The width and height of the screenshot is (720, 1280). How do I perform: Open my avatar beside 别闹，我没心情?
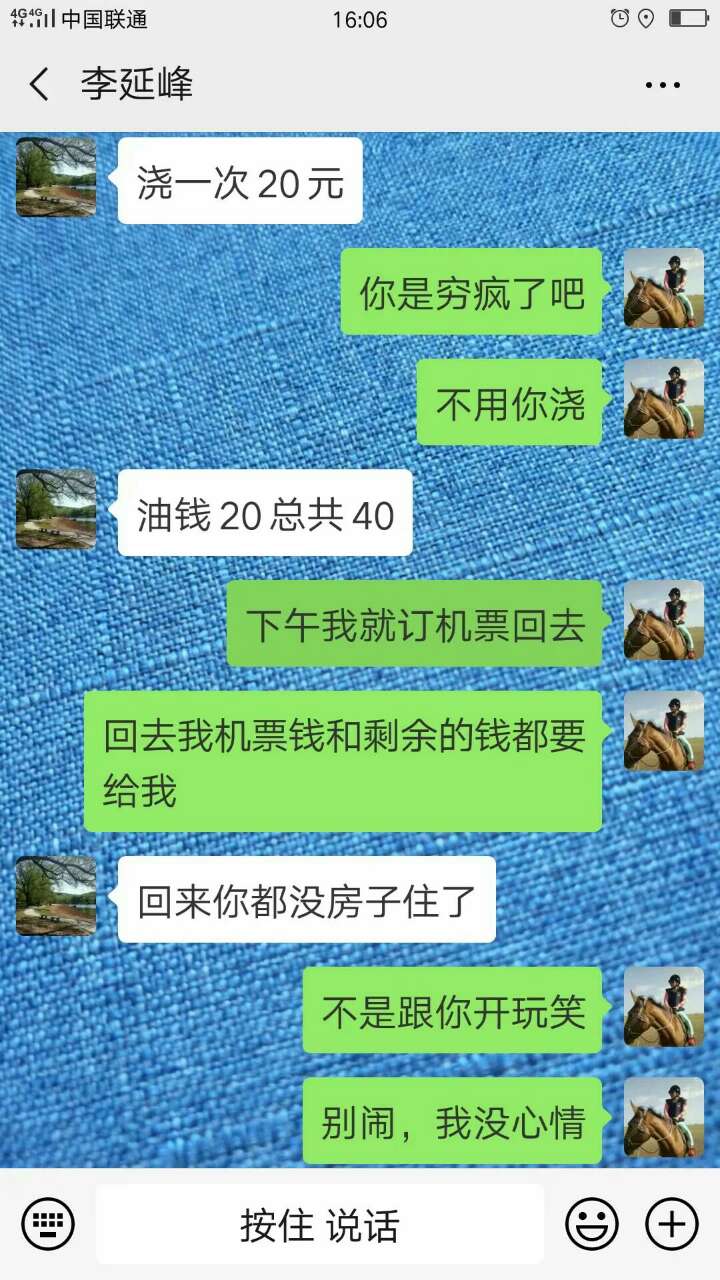tap(664, 1118)
